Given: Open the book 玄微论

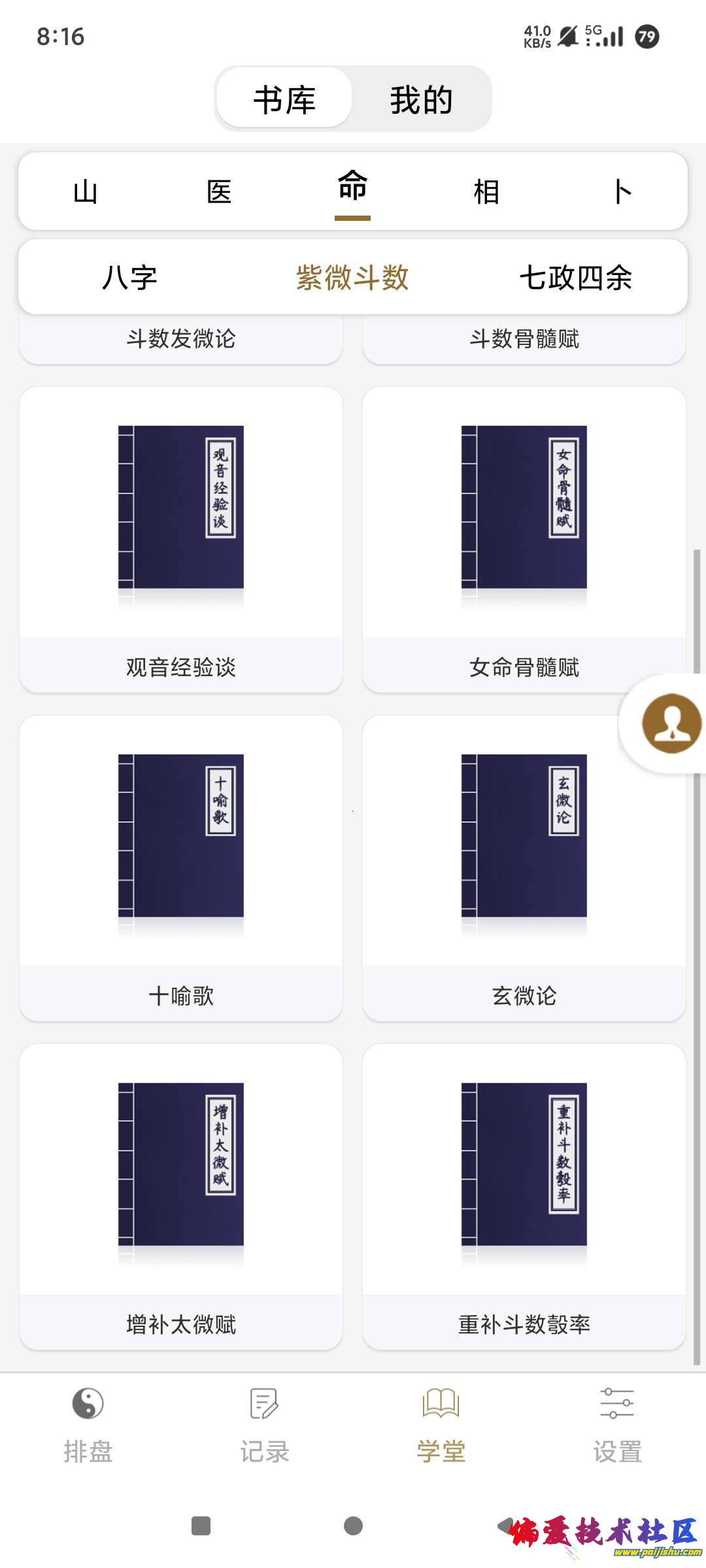Looking at the screenshot, I should pyautogui.click(x=524, y=868).
